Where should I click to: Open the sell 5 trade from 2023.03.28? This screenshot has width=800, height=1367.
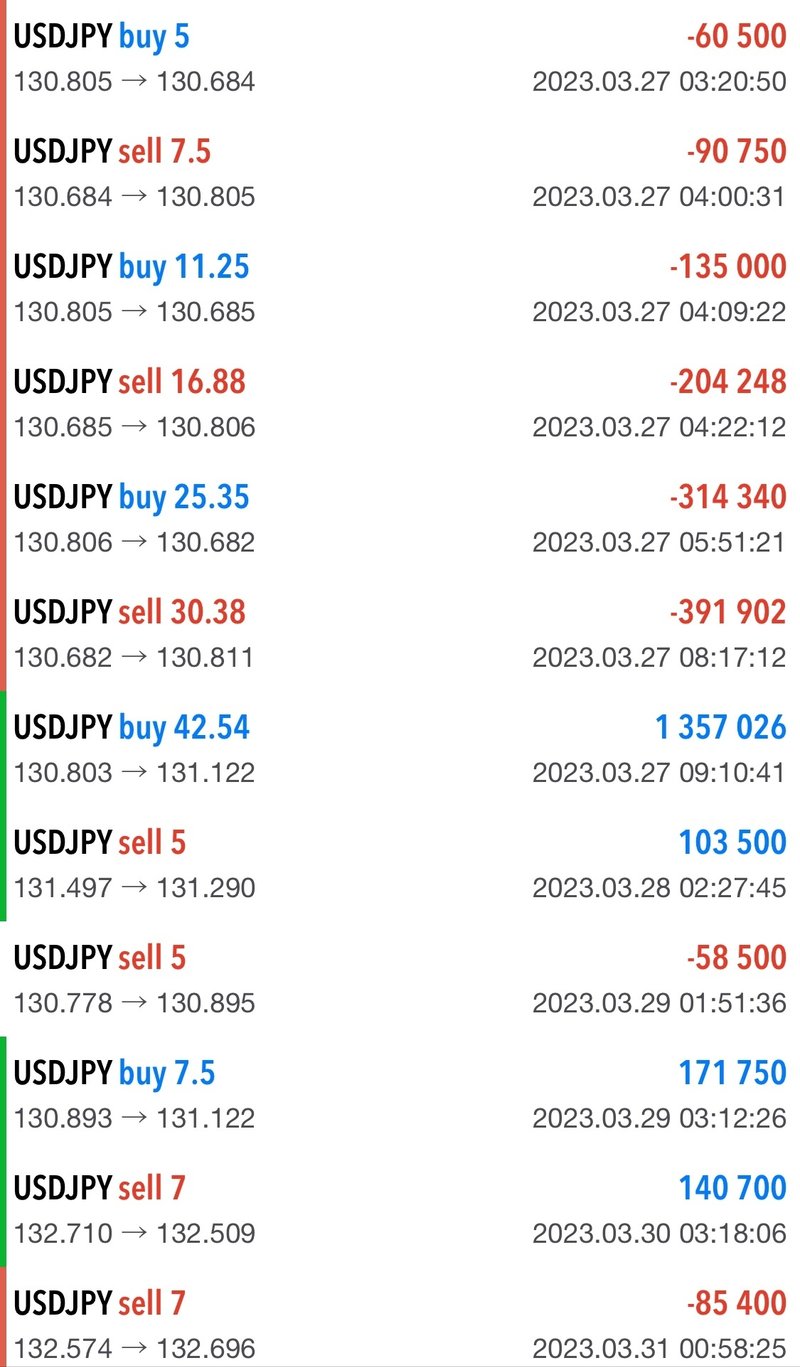coord(400,863)
